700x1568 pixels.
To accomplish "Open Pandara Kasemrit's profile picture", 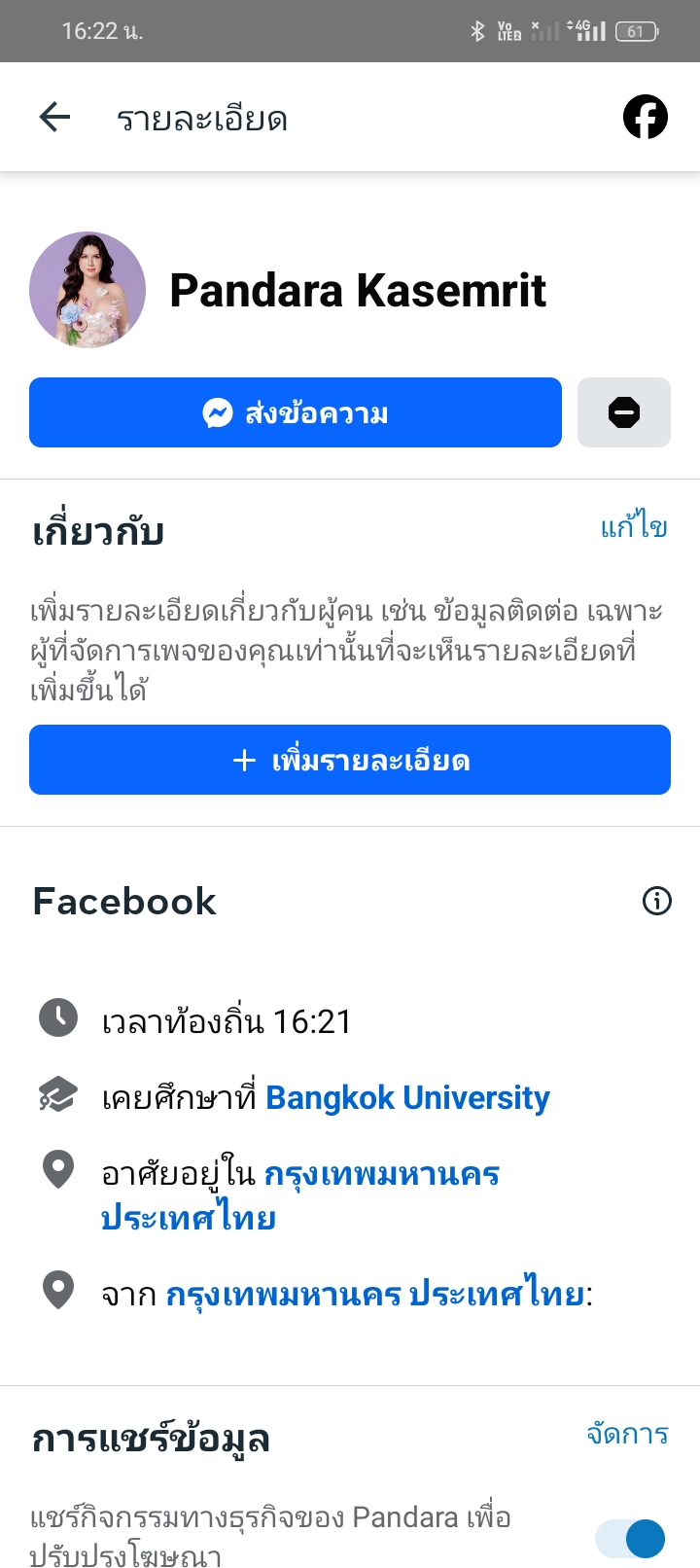I will pyautogui.click(x=87, y=290).
